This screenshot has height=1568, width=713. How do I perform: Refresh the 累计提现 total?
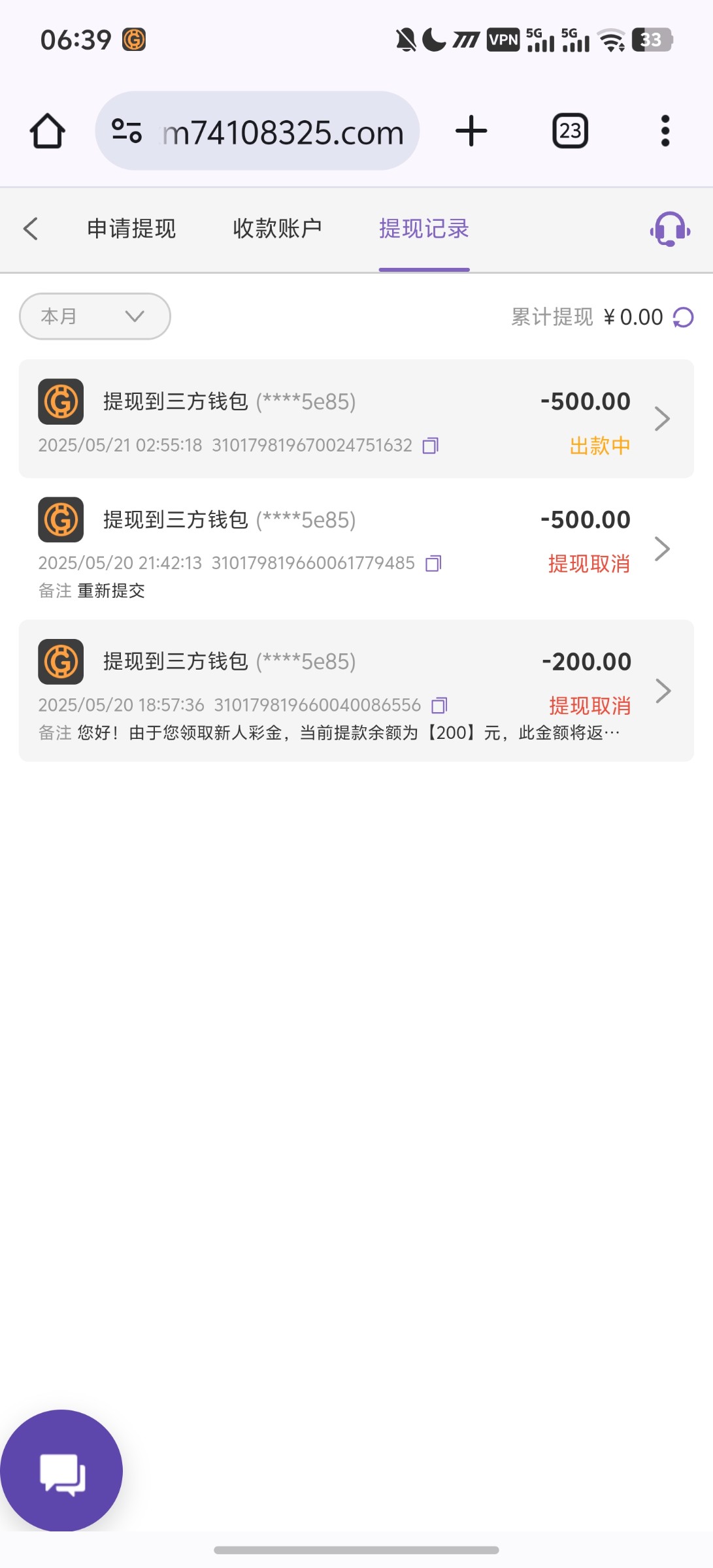coord(683,318)
